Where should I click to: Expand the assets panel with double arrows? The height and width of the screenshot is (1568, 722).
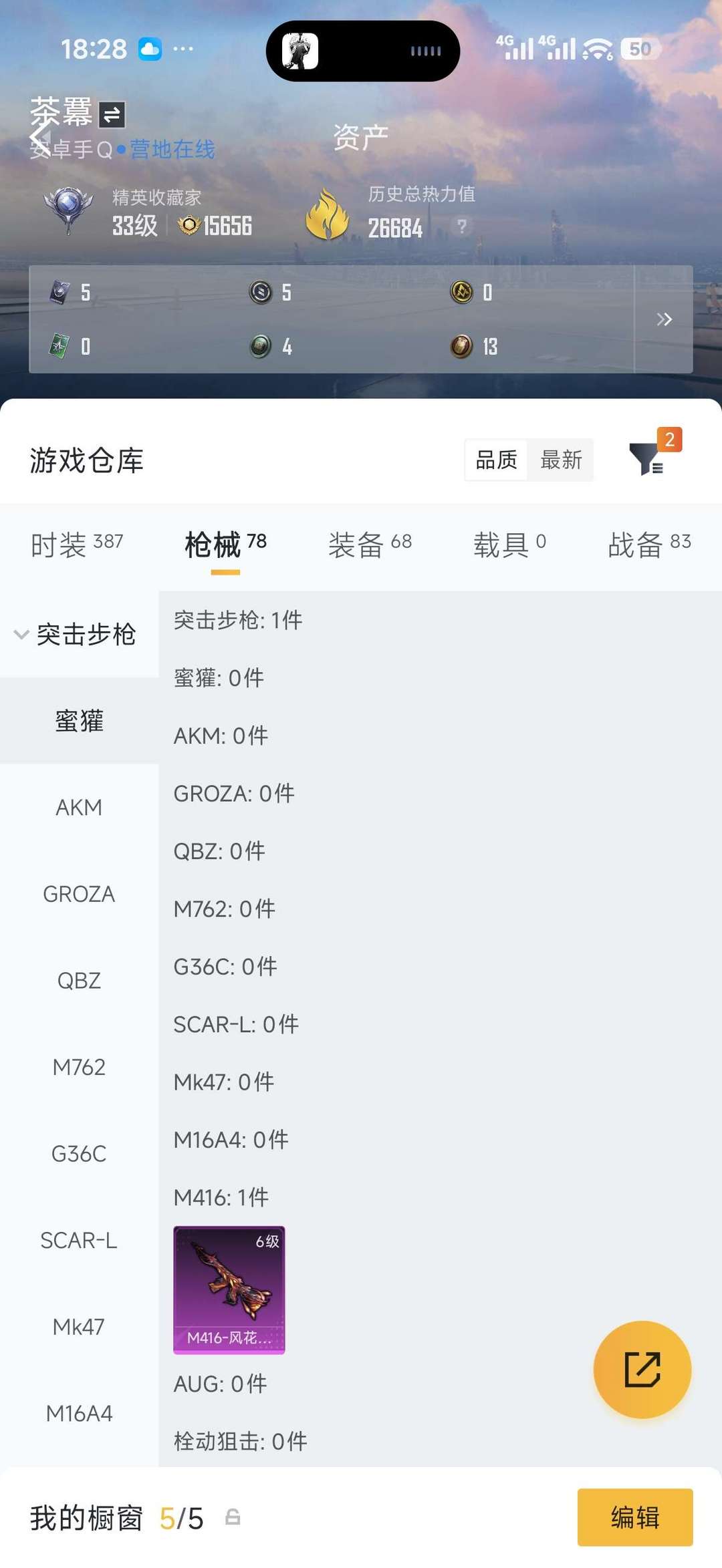664,319
